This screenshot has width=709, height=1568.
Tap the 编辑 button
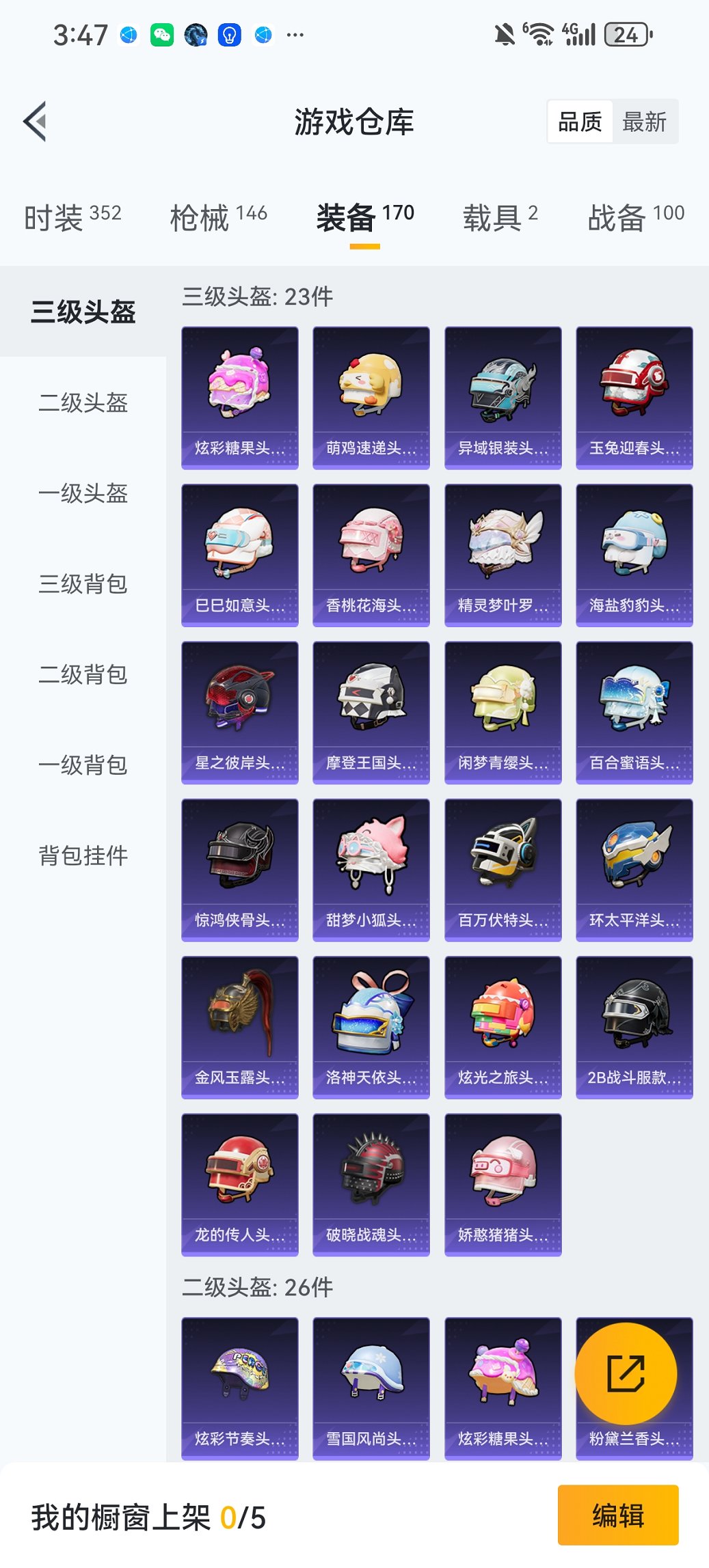coord(617,1514)
